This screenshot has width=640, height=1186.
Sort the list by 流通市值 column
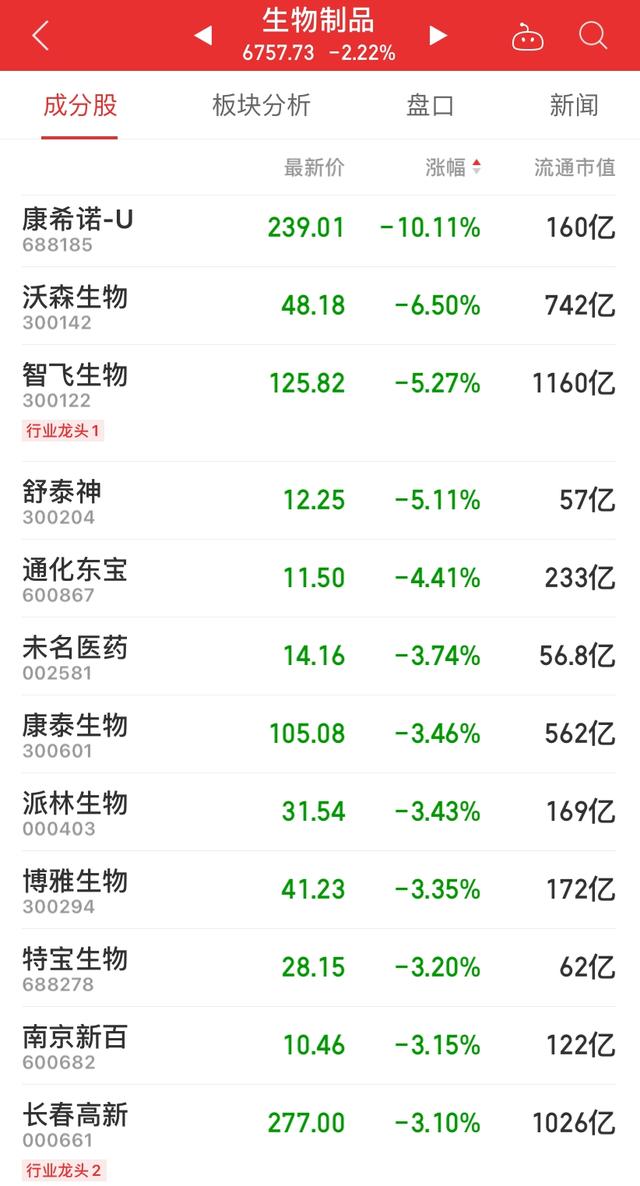(x=574, y=168)
